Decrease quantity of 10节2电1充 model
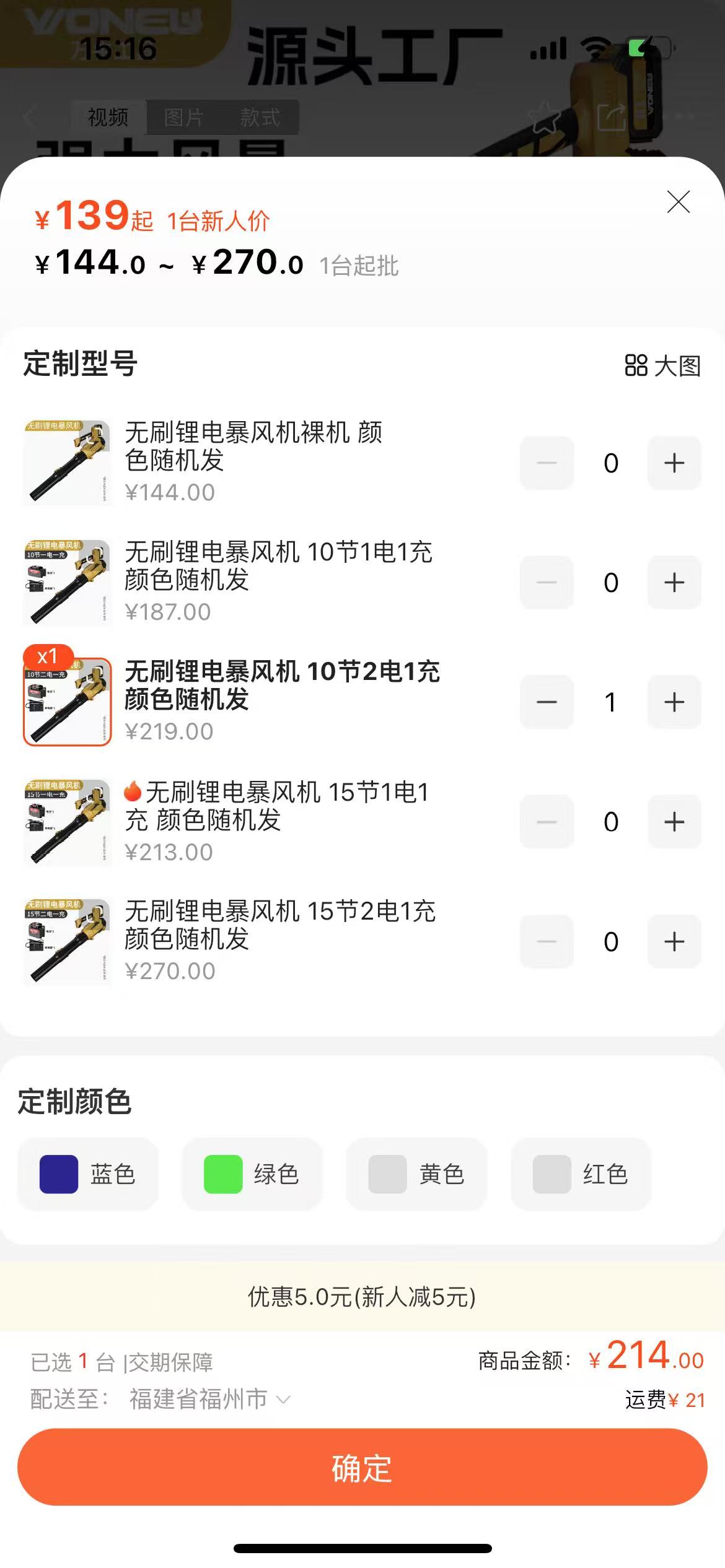Image resolution: width=725 pixels, height=1568 pixels. [547, 702]
